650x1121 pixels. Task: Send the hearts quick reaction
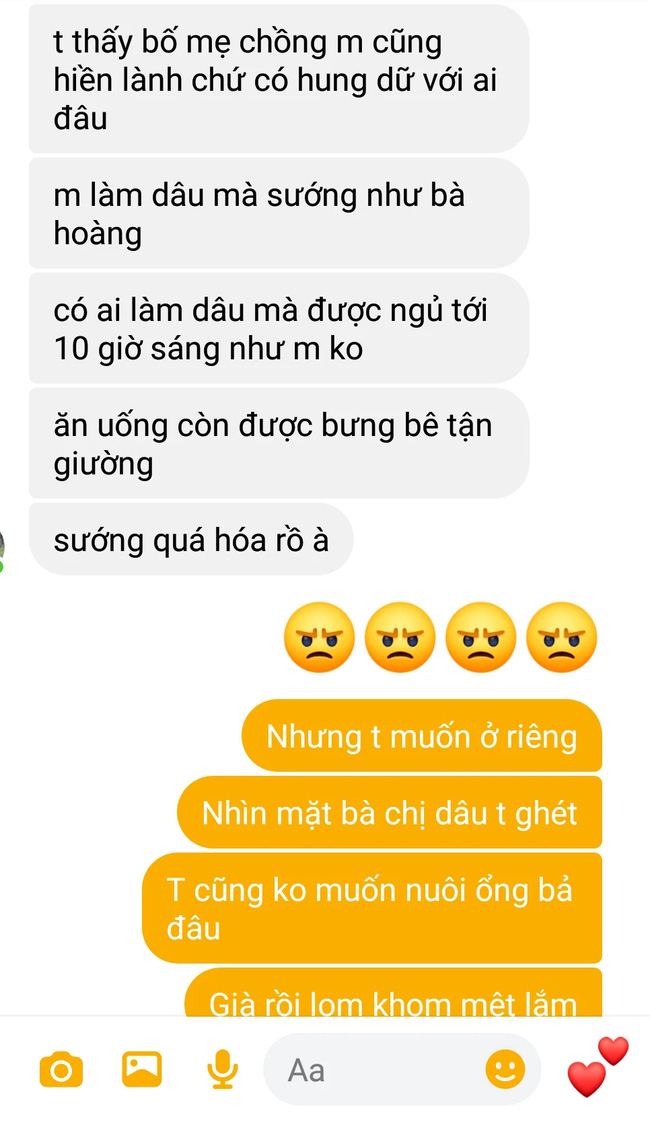point(597,1067)
